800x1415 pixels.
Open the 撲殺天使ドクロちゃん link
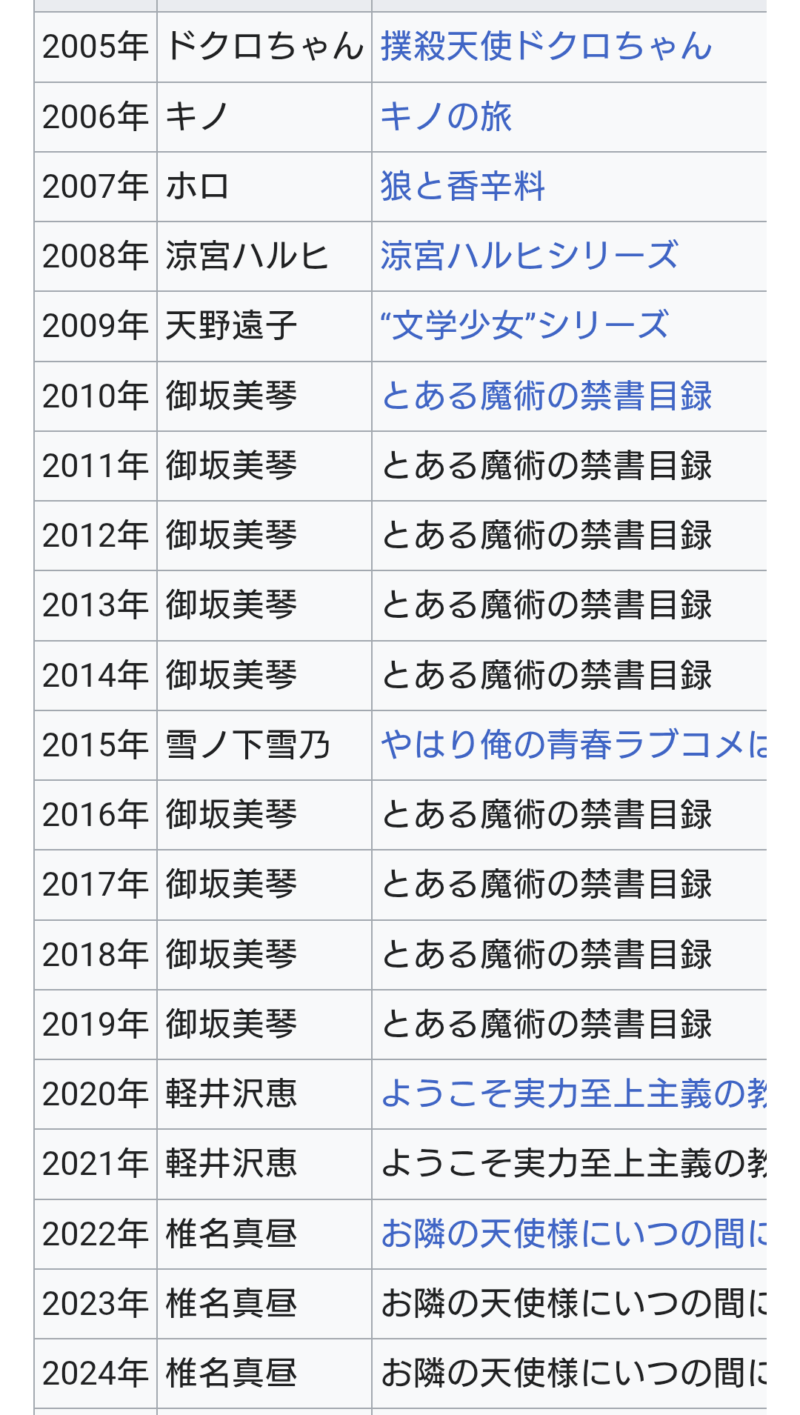546,46
